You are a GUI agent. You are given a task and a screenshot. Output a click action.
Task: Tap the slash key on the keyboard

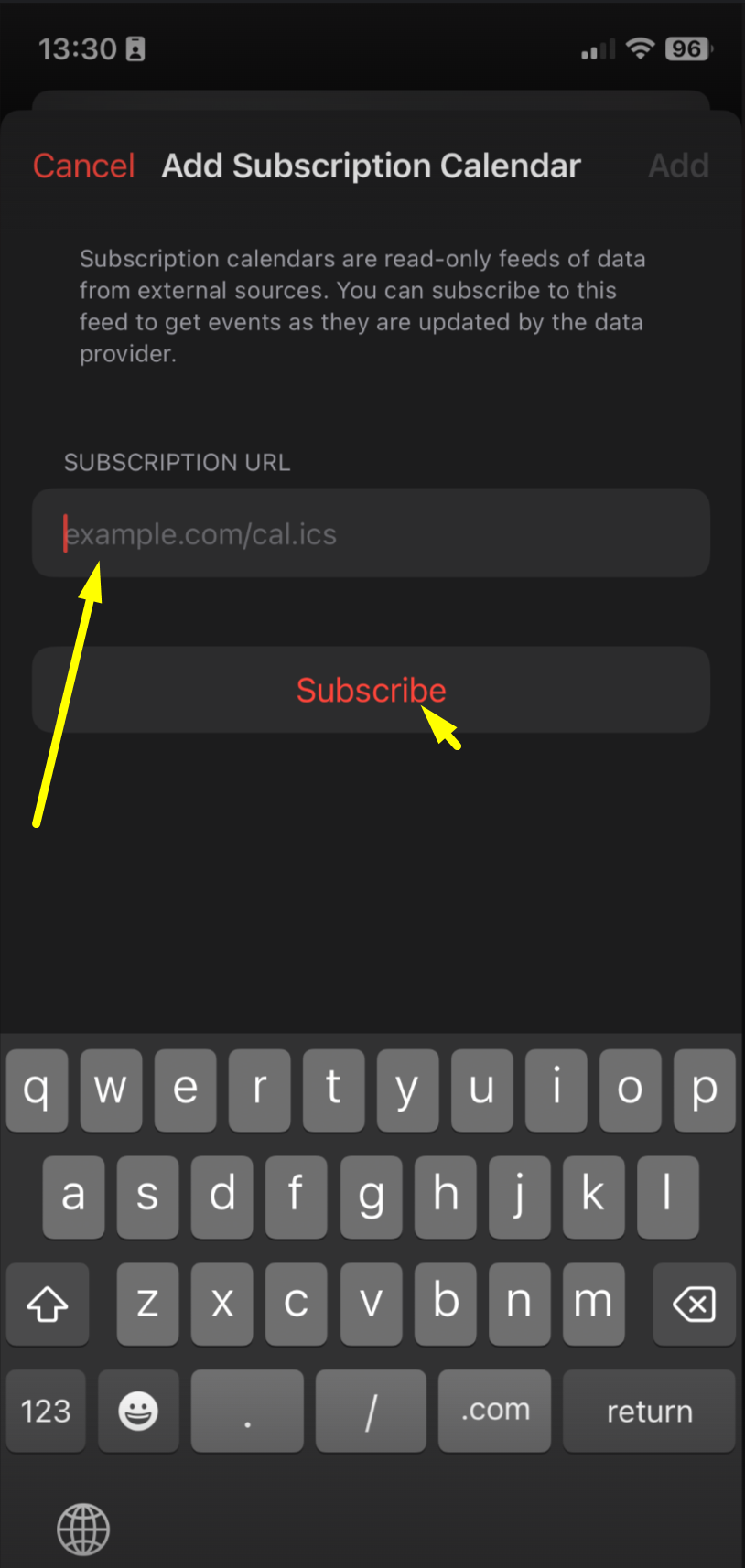371,1411
